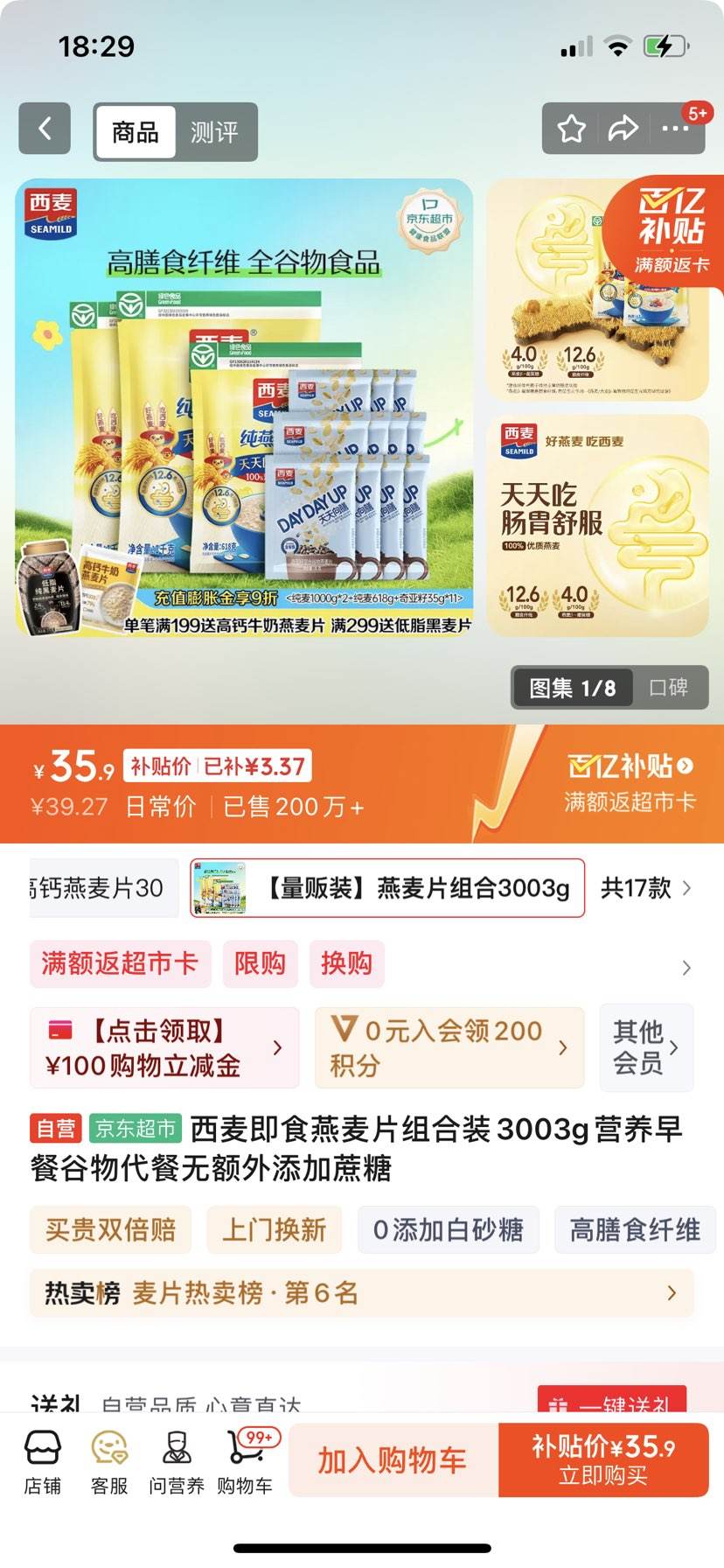
Task: Expand promotion details next to 换购
Action: click(685, 969)
